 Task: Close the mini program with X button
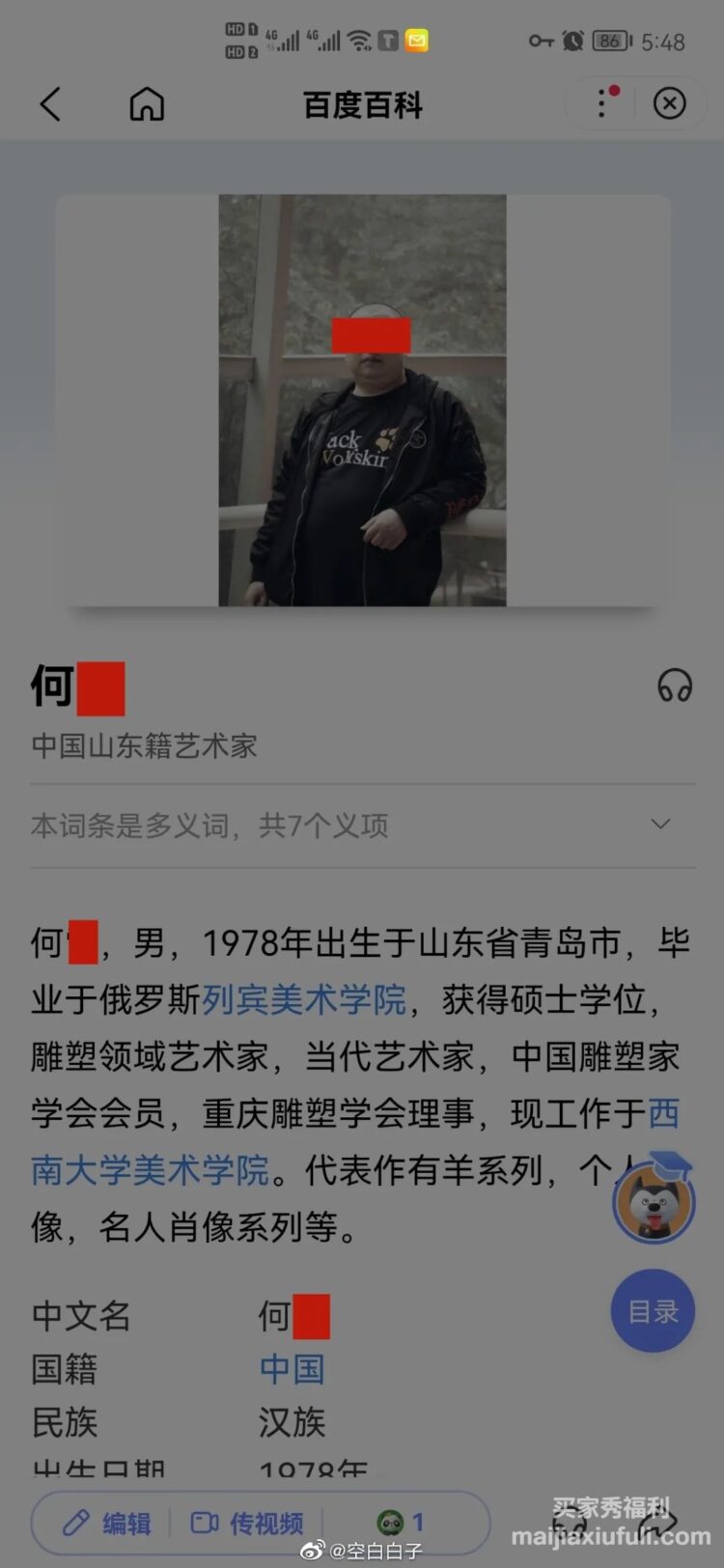pos(669,103)
